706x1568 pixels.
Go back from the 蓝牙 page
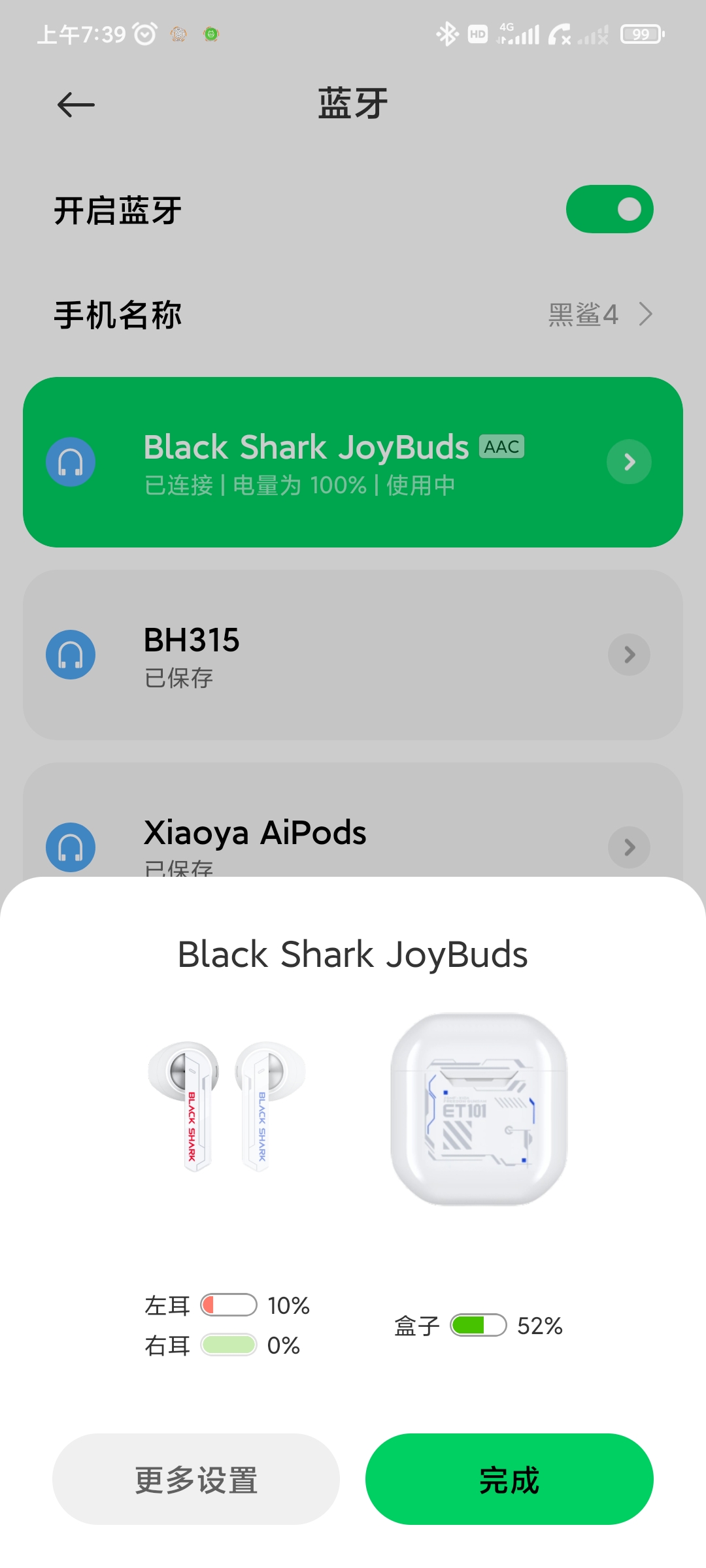coord(76,105)
